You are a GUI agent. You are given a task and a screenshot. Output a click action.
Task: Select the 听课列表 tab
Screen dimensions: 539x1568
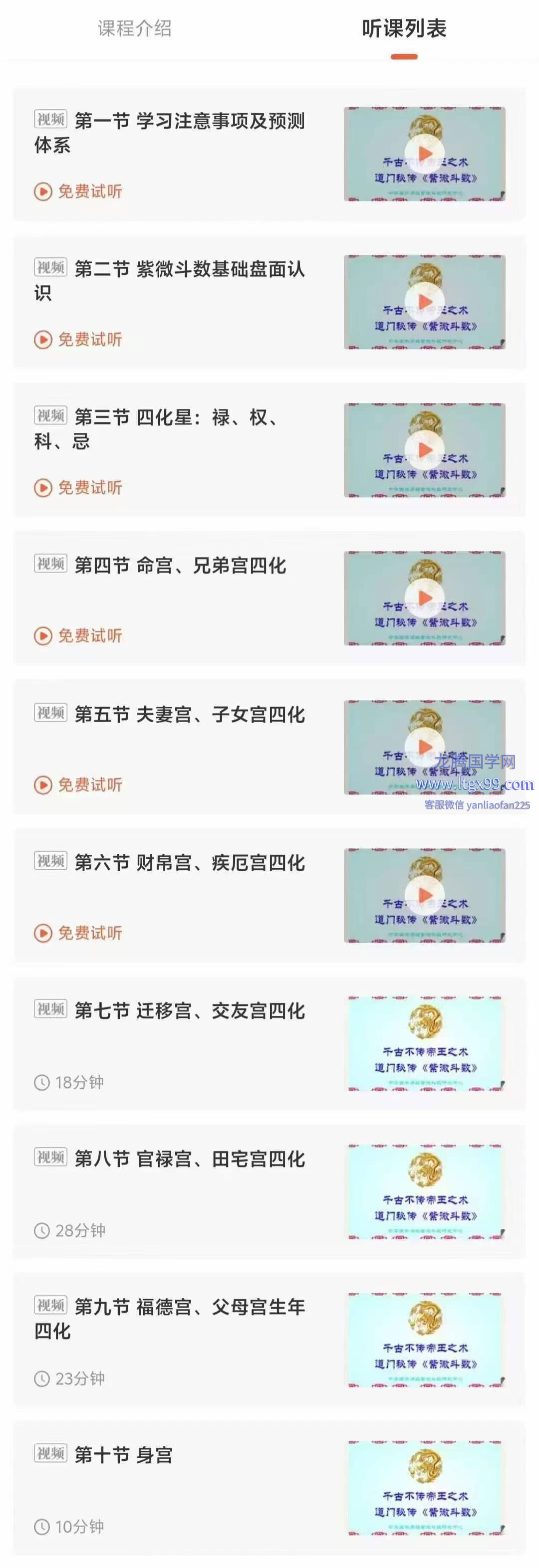[x=404, y=28]
